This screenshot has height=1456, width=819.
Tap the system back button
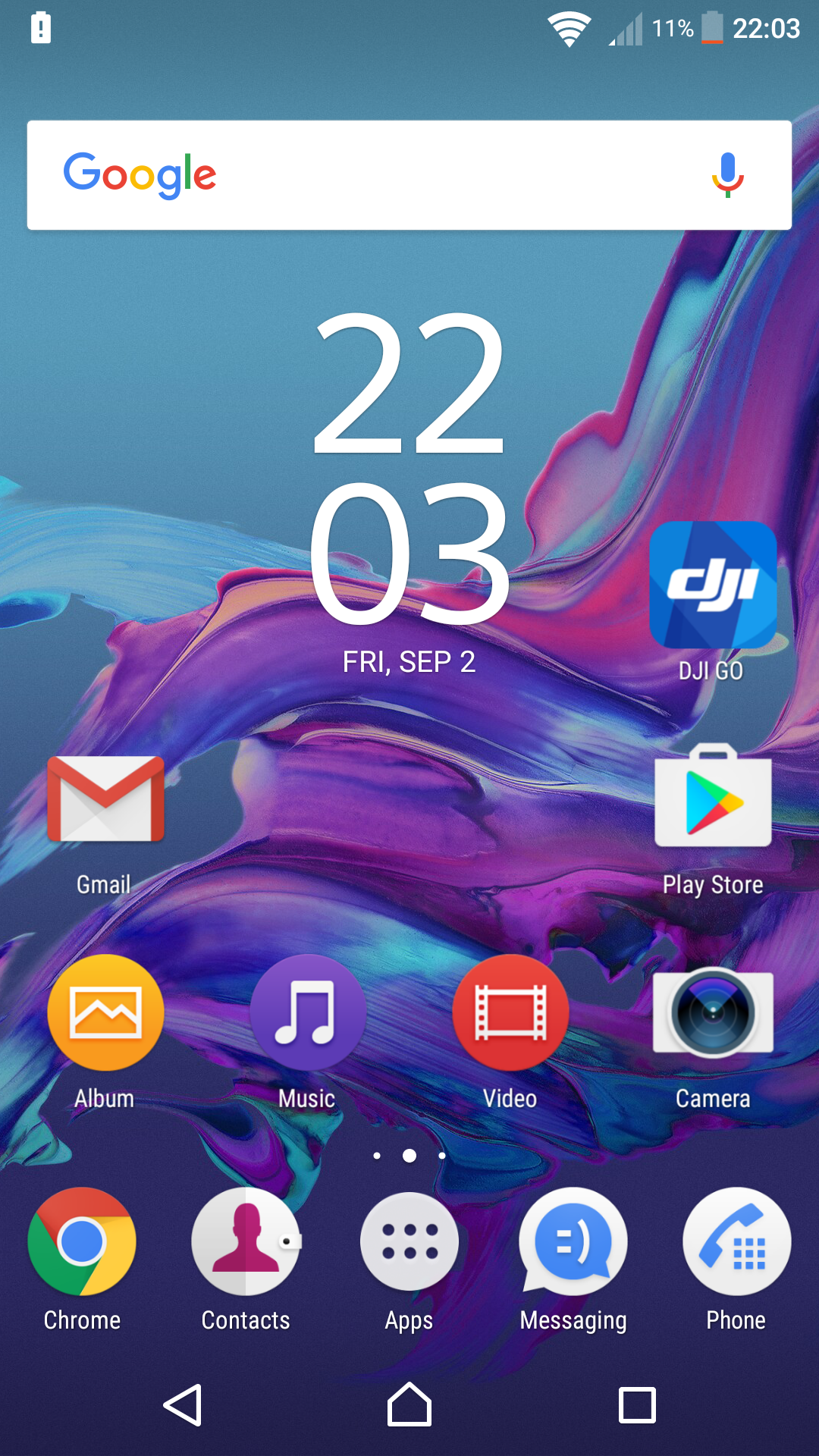click(x=183, y=1405)
